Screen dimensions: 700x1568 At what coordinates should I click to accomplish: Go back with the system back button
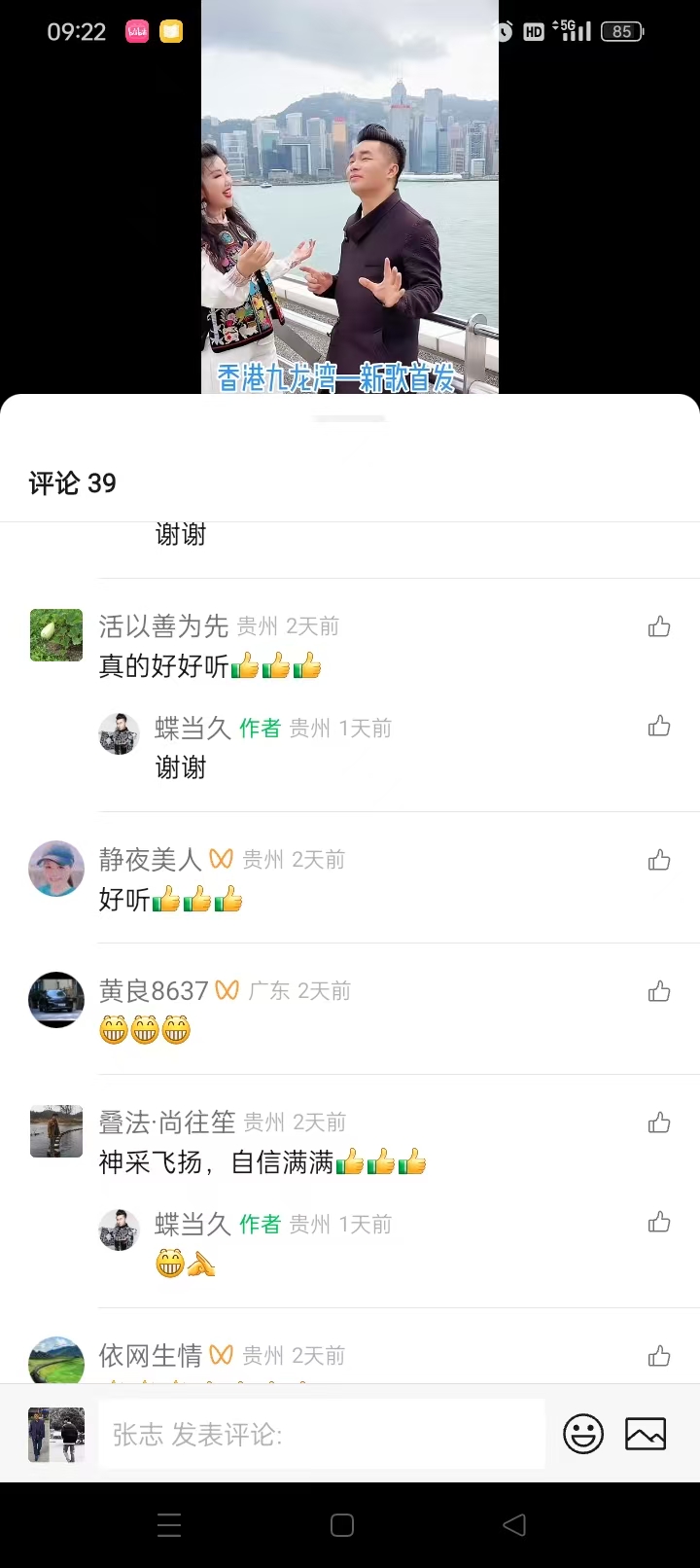(514, 1524)
